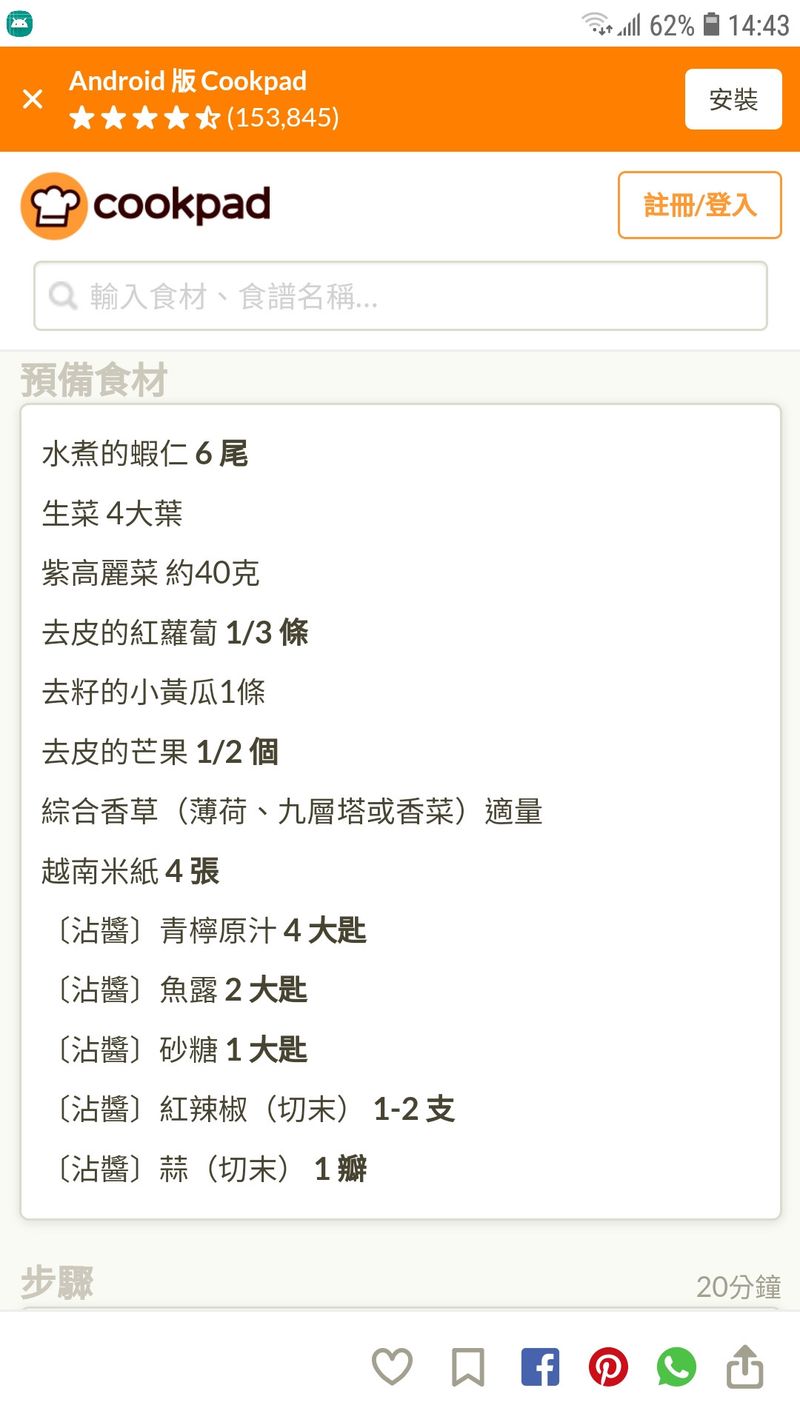The height and width of the screenshot is (1422, 800).
Task: Bookmark this recipe
Action: pos(467,1366)
